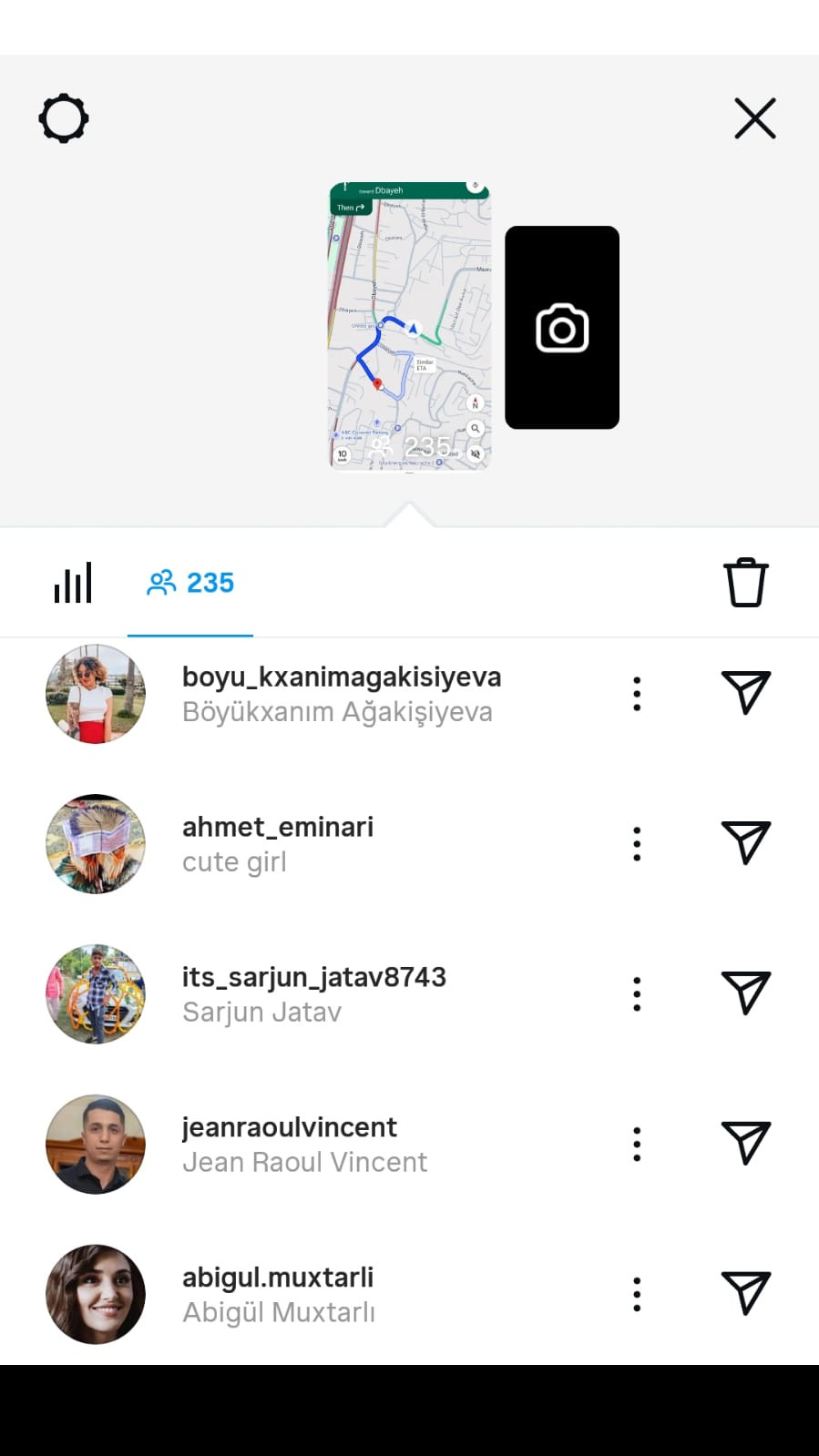Send a message to abigul.muxtarli
Image resolution: width=819 pixels, height=1456 pixels.
click(745, 1294)
